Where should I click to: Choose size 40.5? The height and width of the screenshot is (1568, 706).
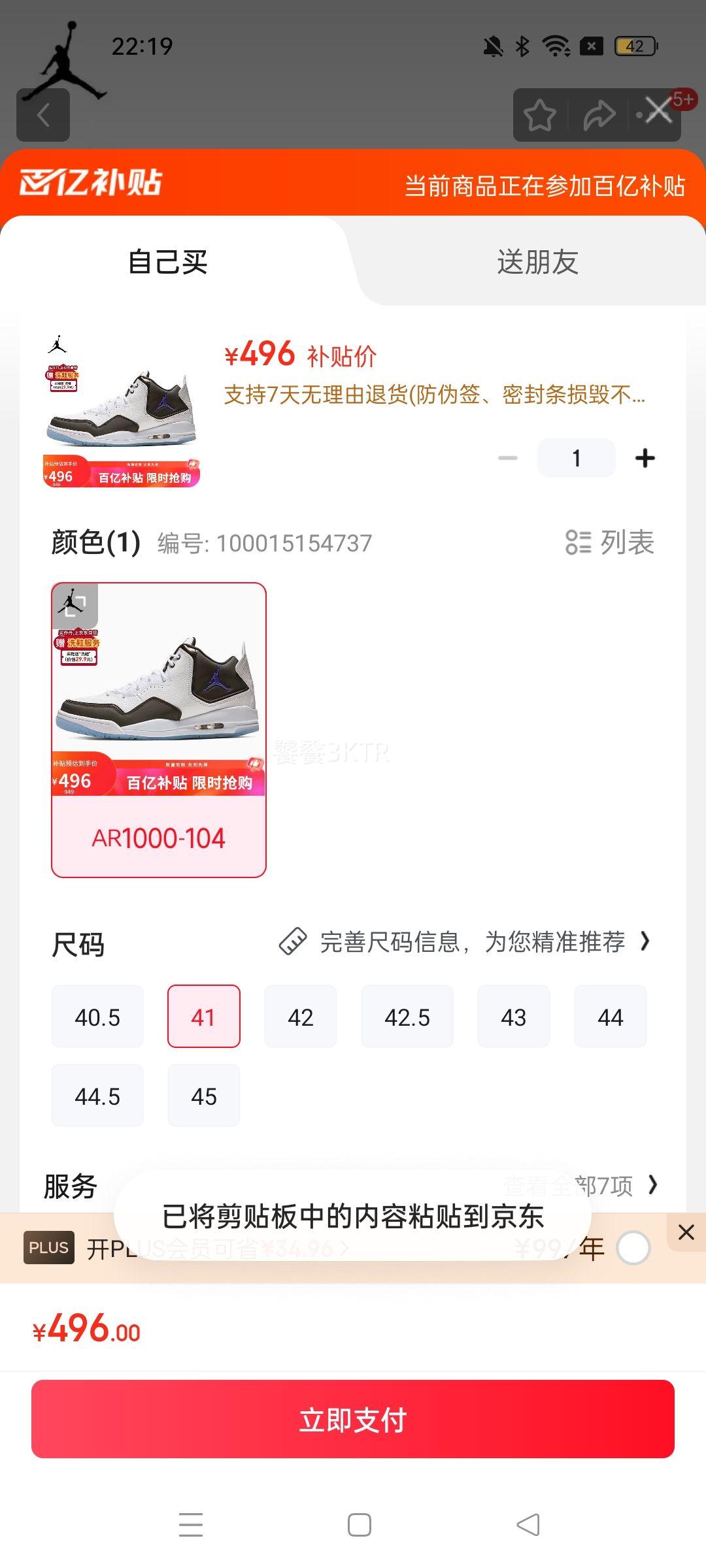tap(97, 1017)
